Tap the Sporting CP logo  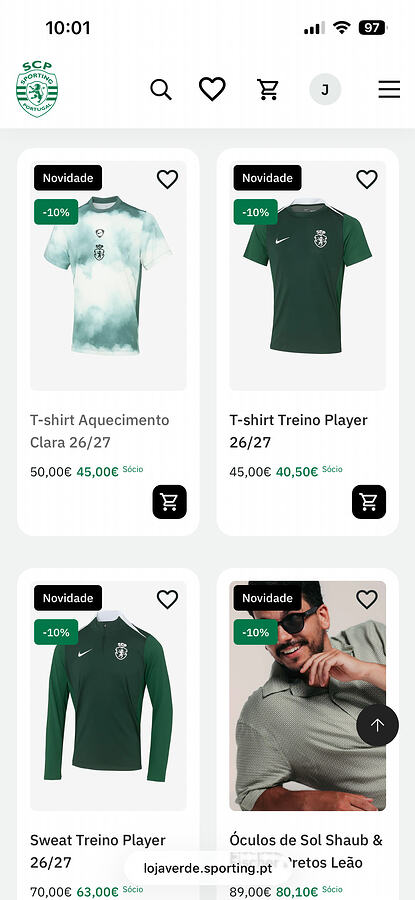pos(37,89)
